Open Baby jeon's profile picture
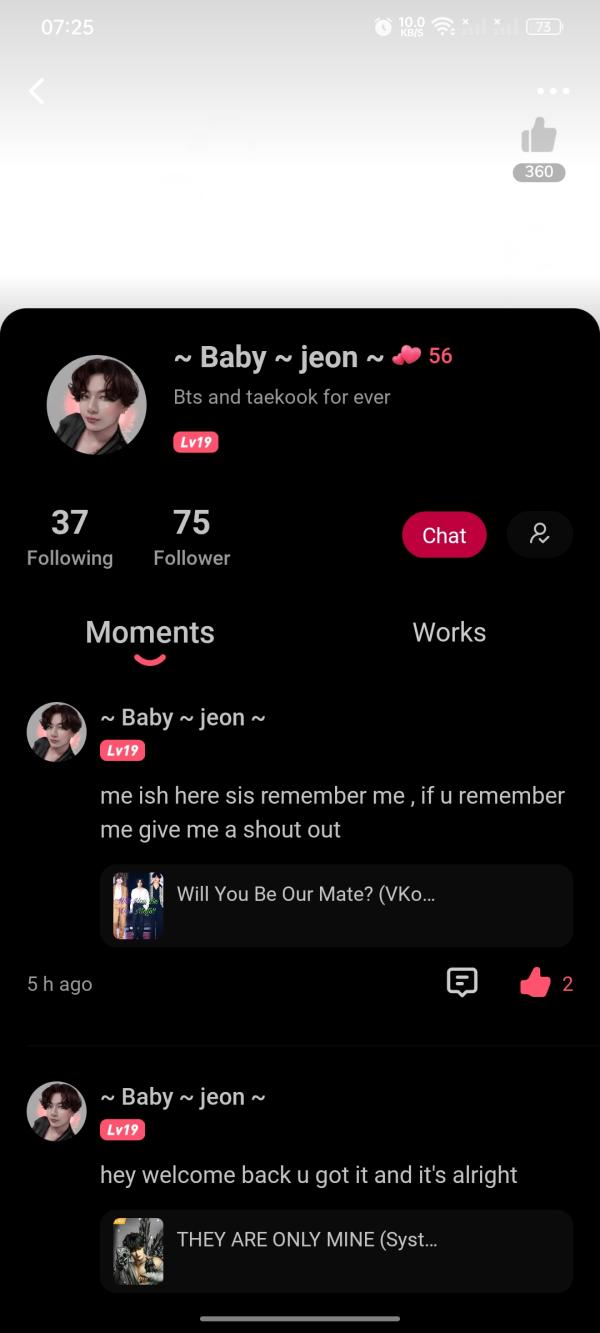This screenshot has height=1333, width=600. 97,405
